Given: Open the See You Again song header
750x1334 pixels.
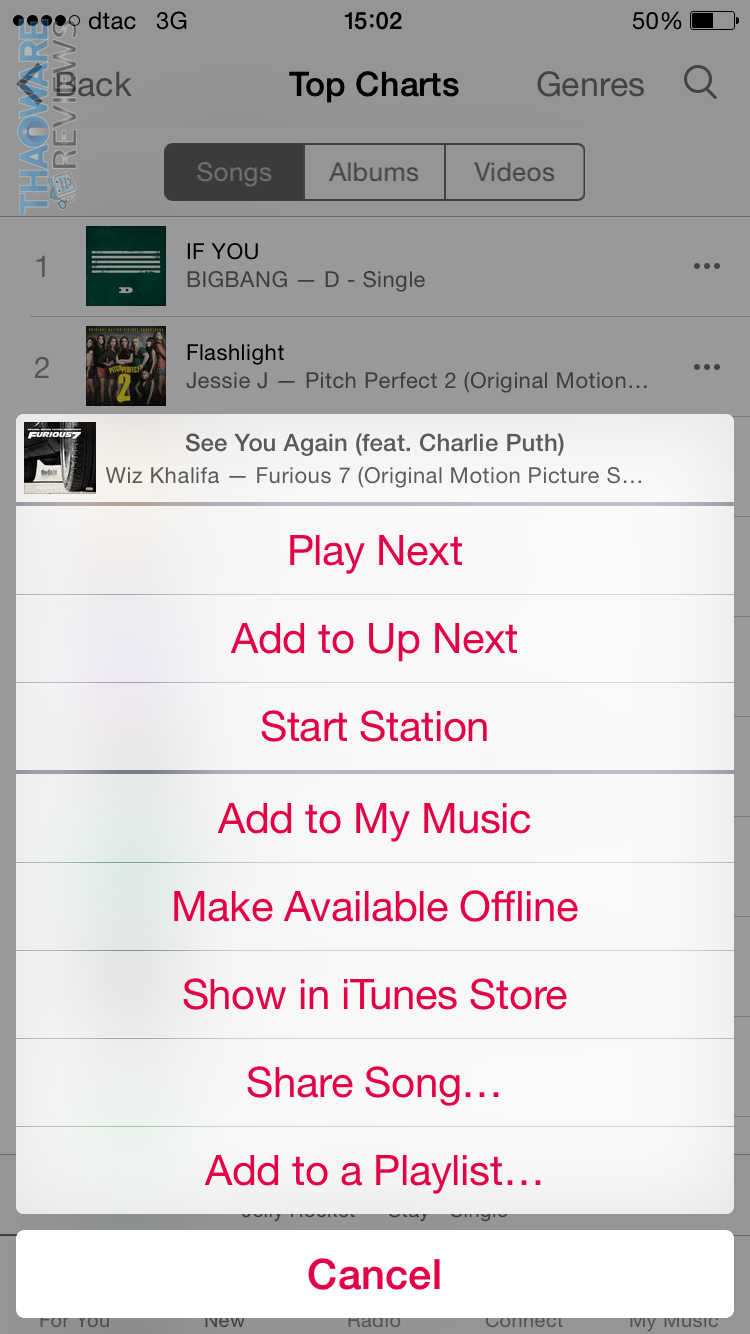Looking at the screenshot, I should click(375, 458).
